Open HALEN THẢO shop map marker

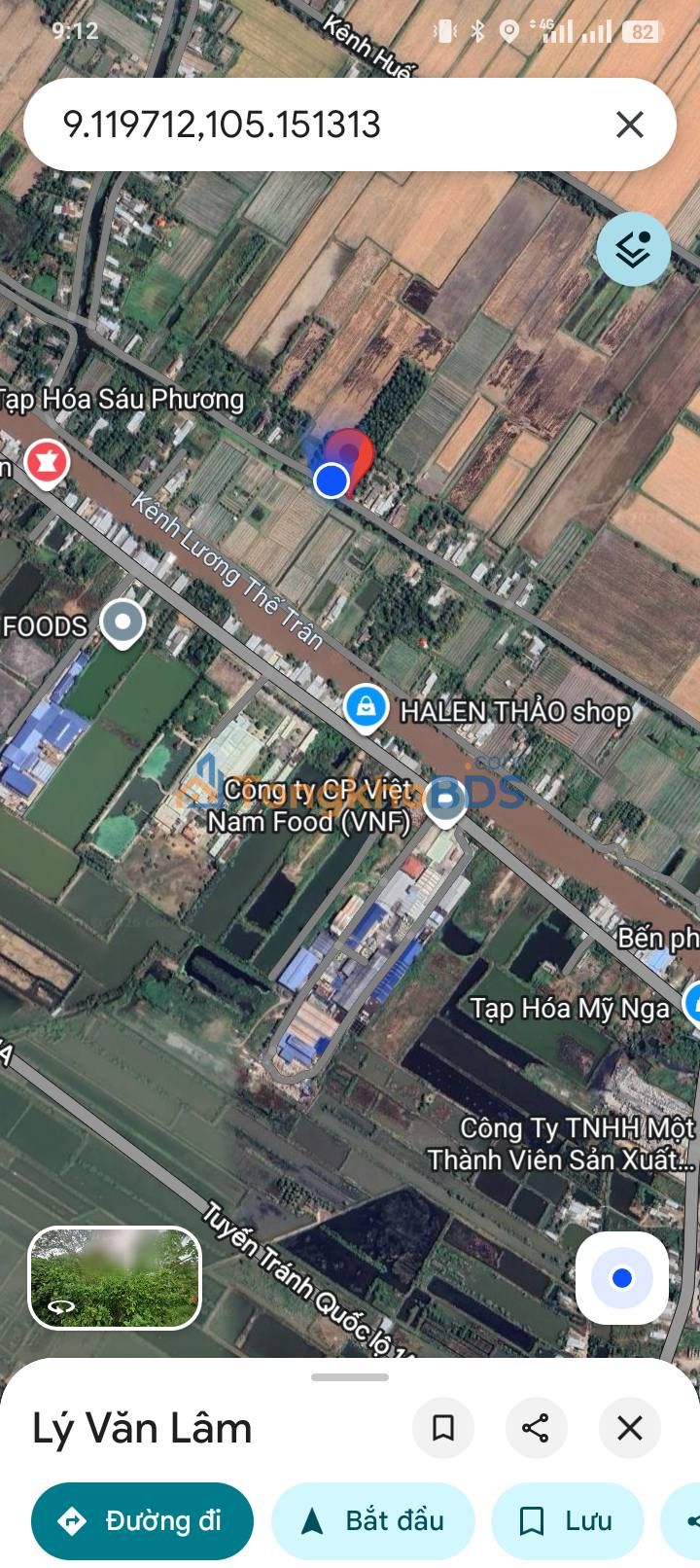366,708
